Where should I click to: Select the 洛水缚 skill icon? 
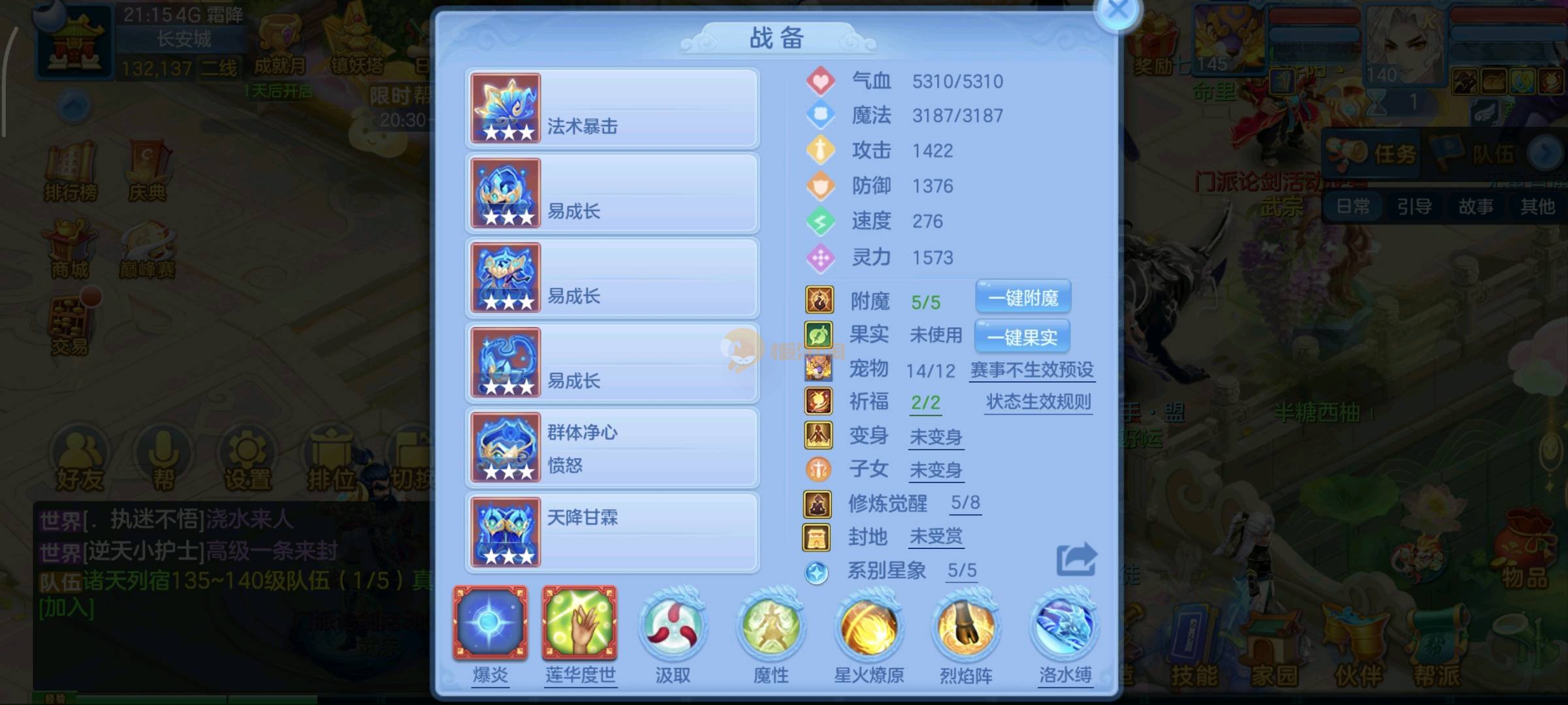click(x=1065, y=625)
